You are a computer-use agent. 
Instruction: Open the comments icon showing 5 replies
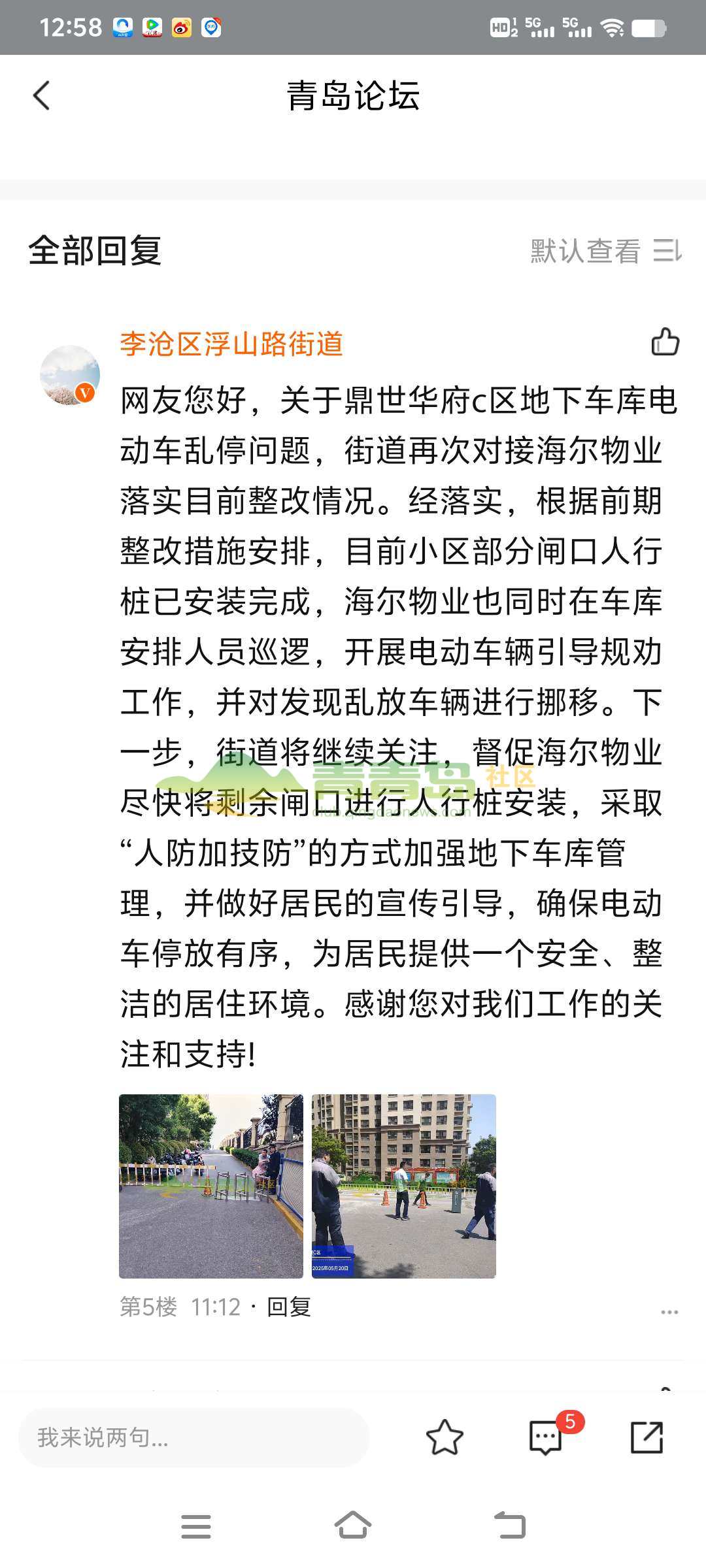[546, 1437]
